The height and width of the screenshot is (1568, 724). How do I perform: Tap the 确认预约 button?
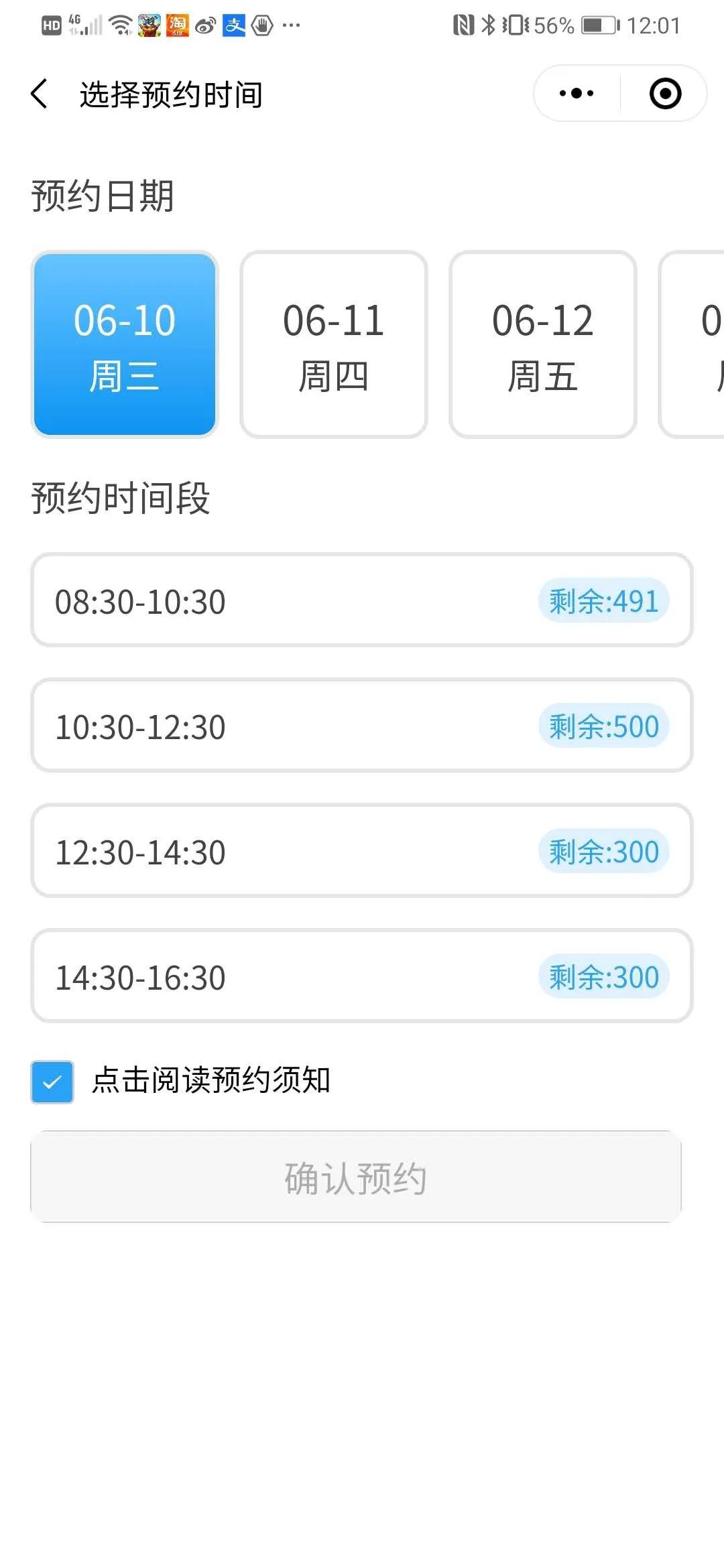click(x=356, y=1177)
